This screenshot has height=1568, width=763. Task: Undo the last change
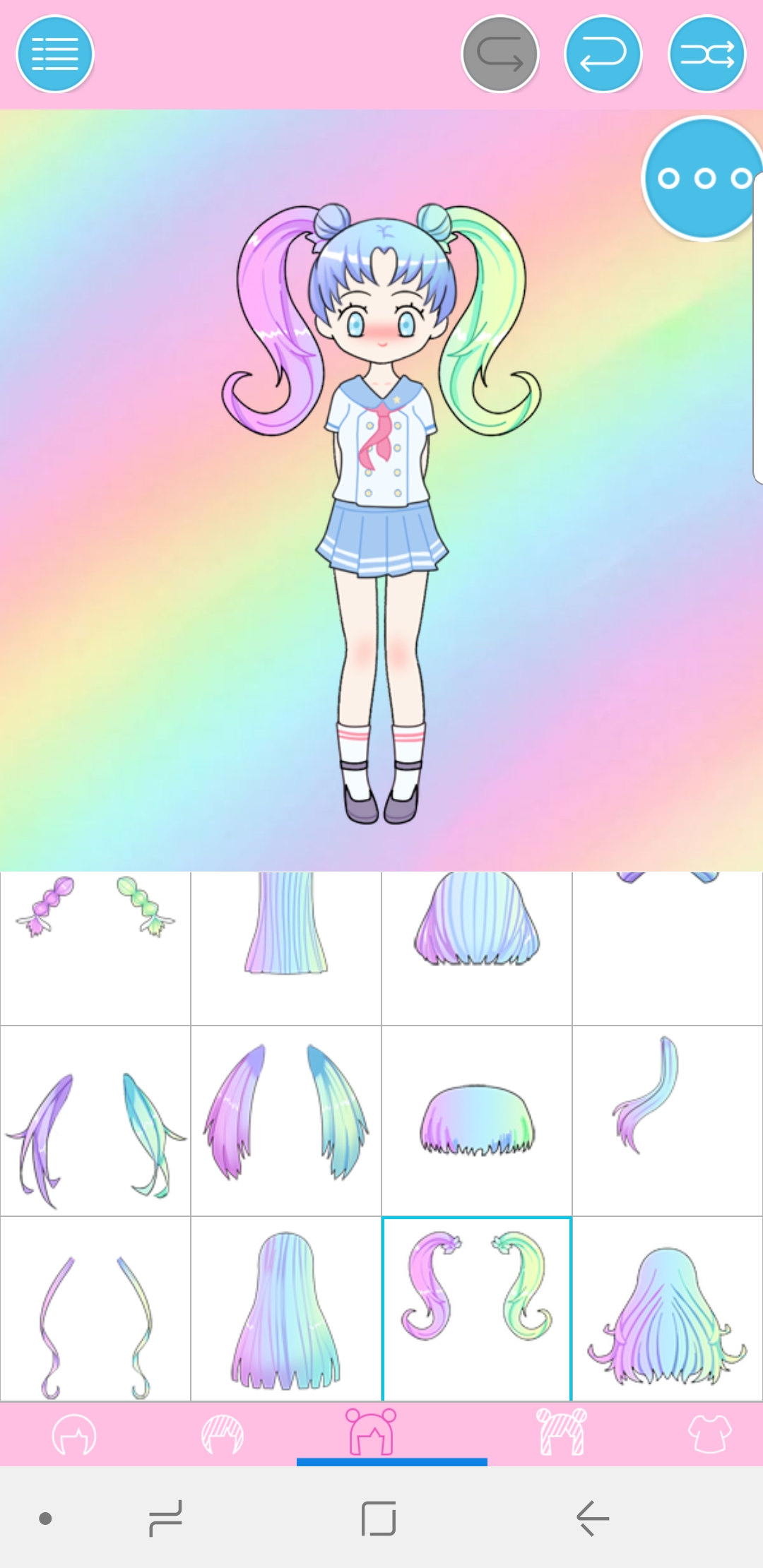point(603,54)
